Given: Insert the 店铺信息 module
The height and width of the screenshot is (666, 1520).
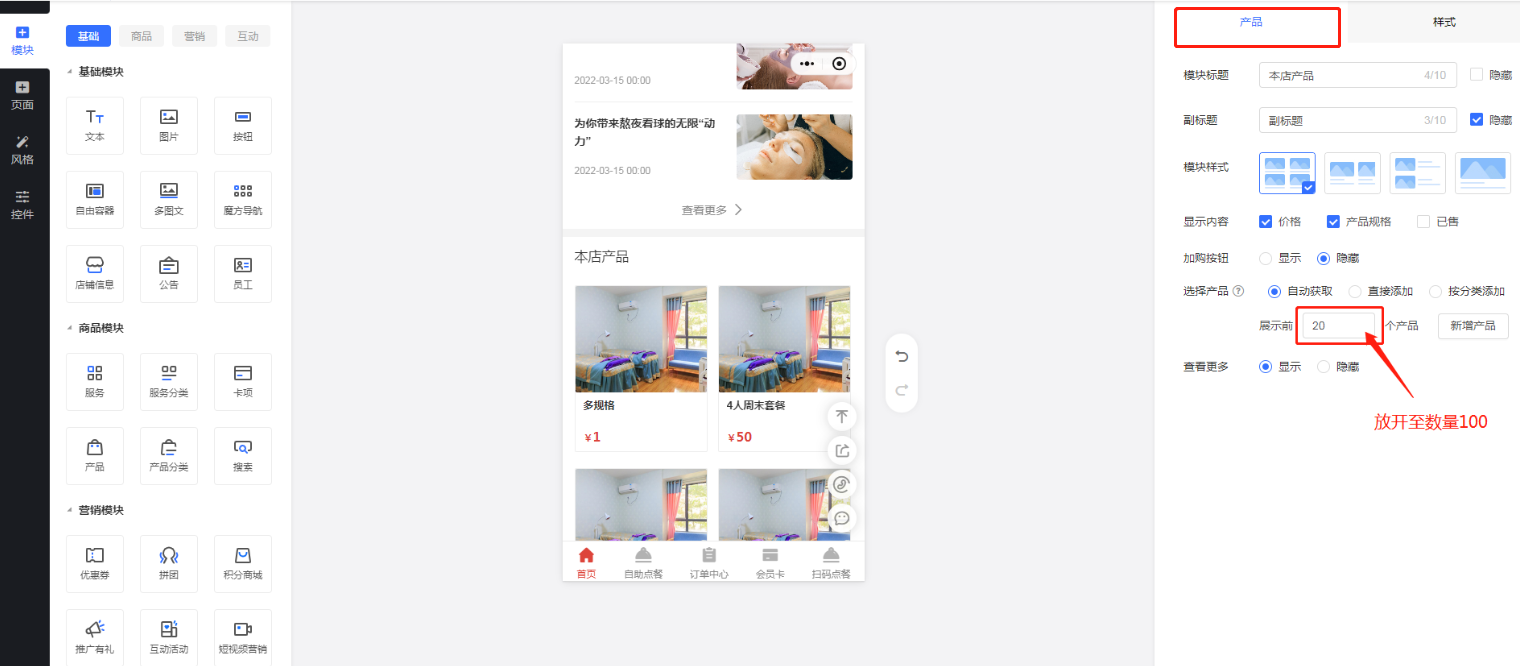Looking at the screenshot, I should pos(95,273).
